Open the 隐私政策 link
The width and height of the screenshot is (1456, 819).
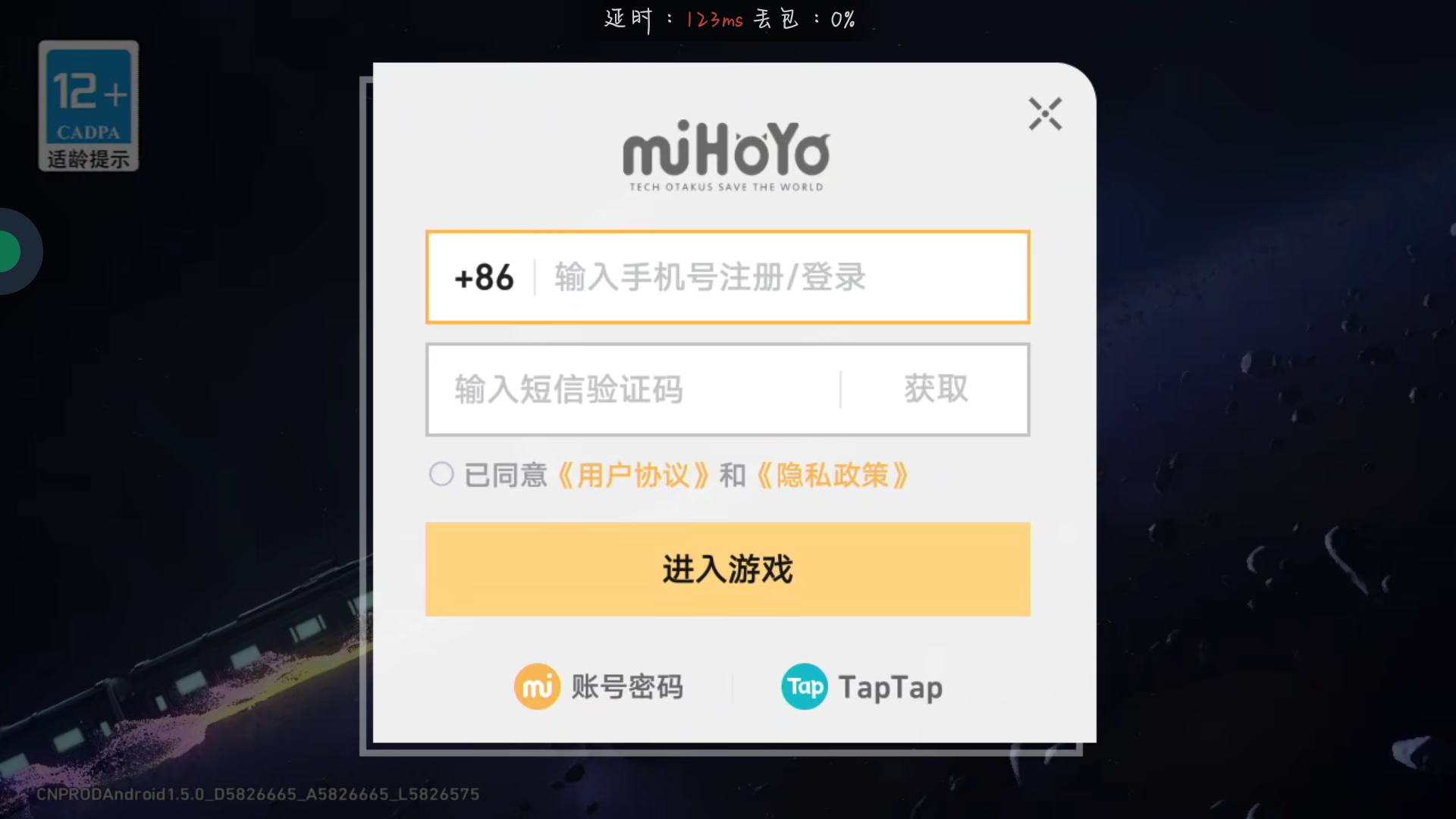[x=832, y=475]
